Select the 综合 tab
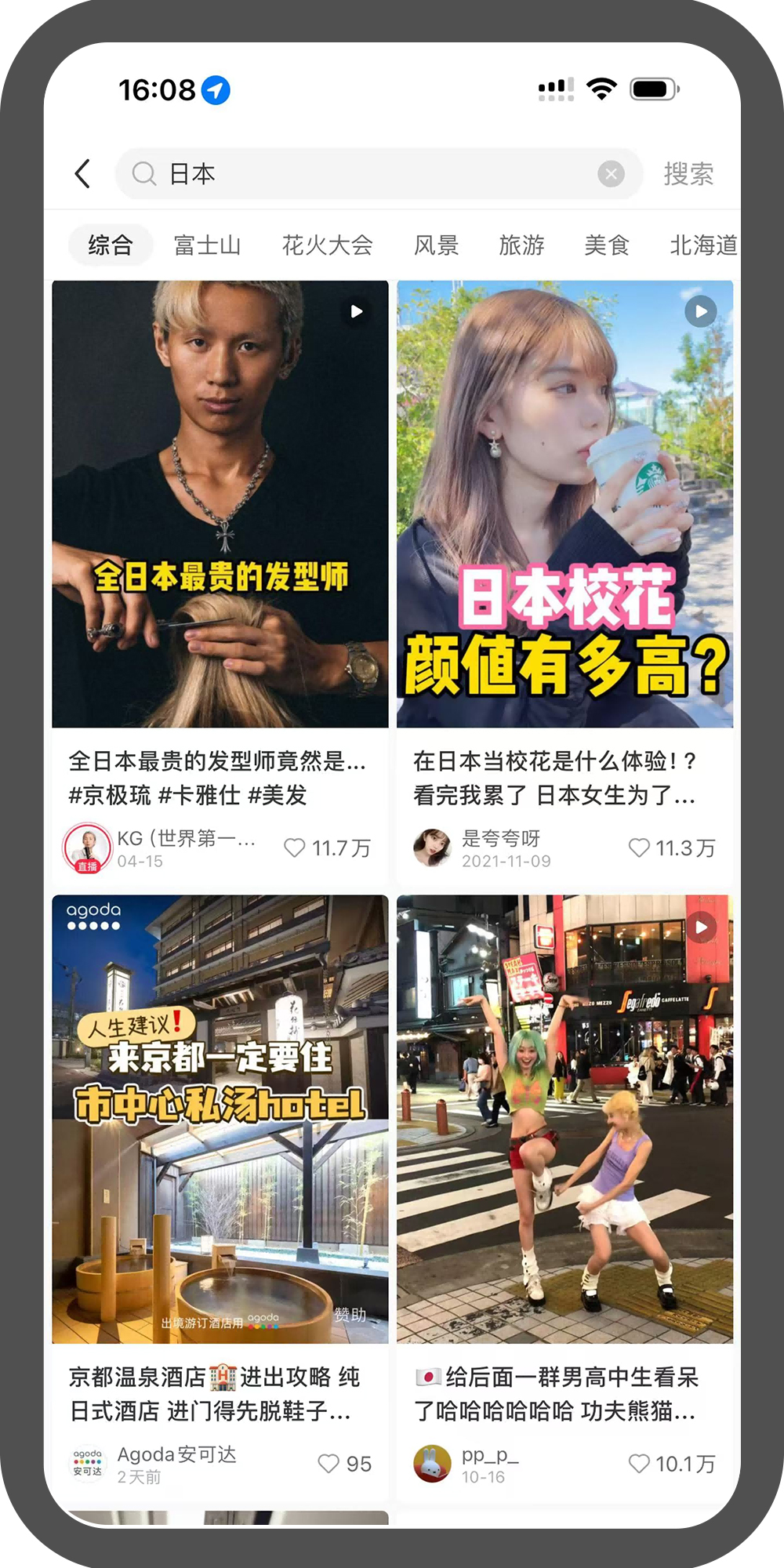The width and height of the screenshot is (784, 1568). coord(110,245)
